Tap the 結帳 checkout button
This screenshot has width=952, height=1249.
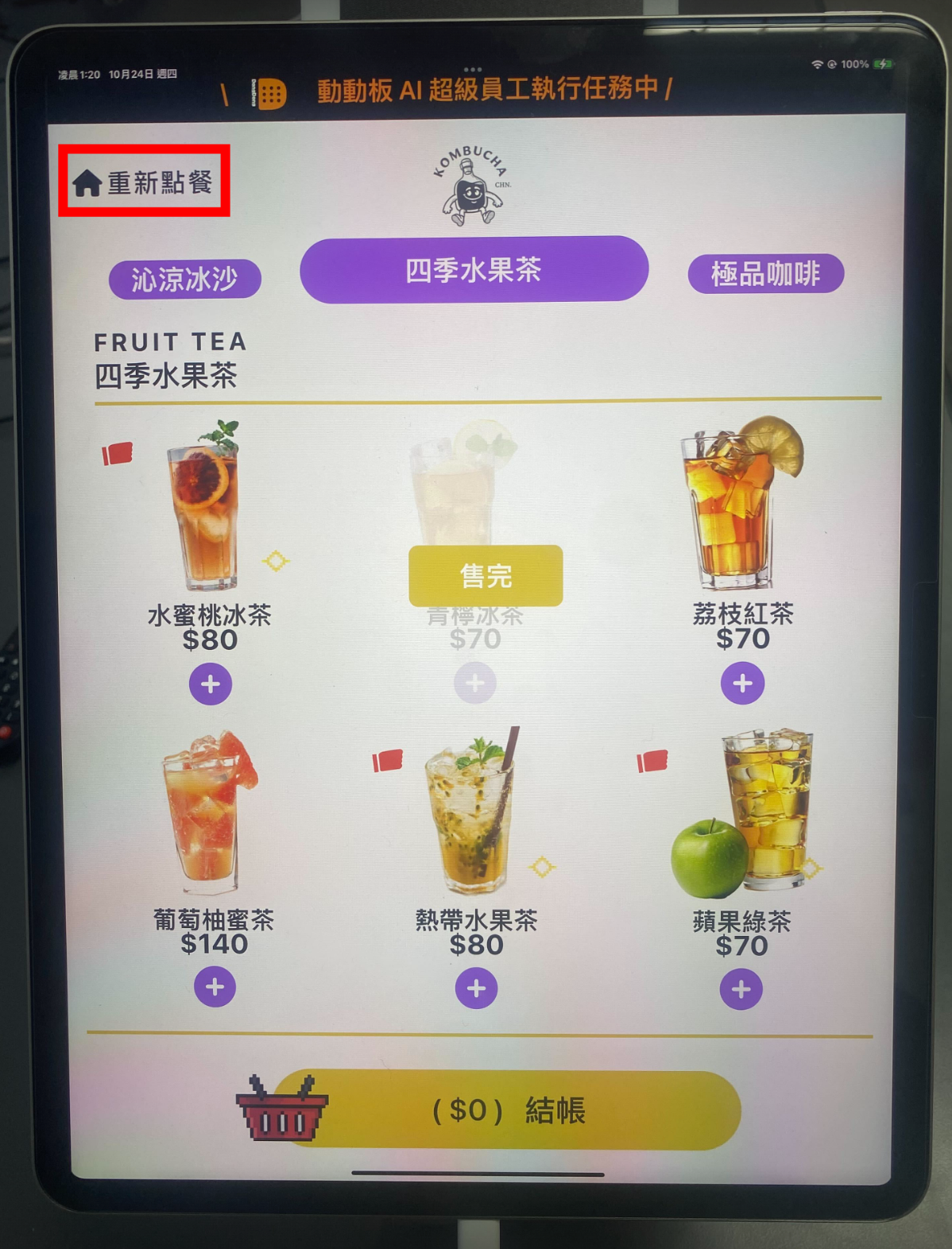(x=509, y=1110)
